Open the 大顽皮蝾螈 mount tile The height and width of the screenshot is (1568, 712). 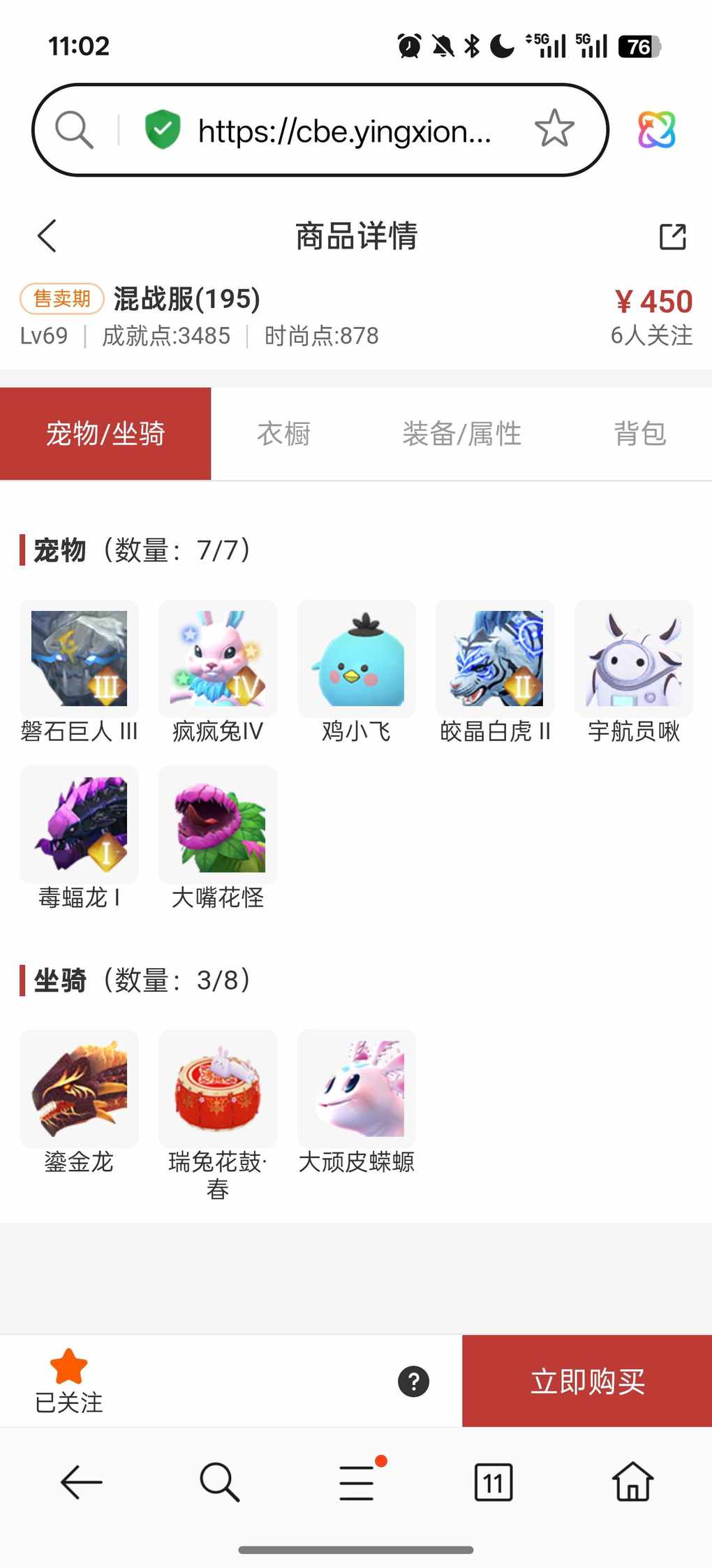pyautogui.click(x=356, y=1088)
